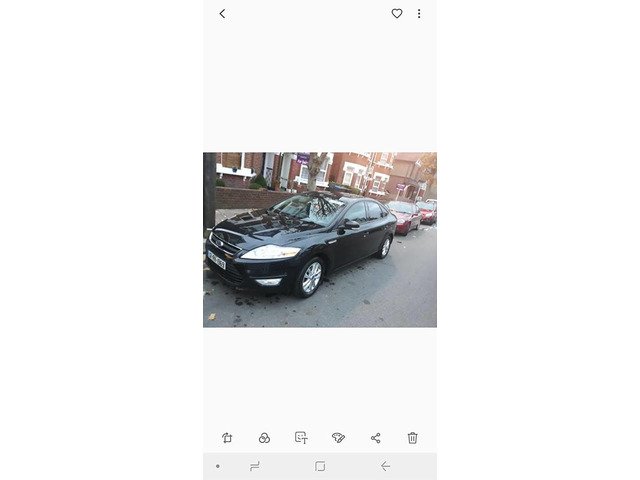Screen dimensions: 640x480
Task: Share this car photo
Action: pyautogui.click(x=376, y=438)
